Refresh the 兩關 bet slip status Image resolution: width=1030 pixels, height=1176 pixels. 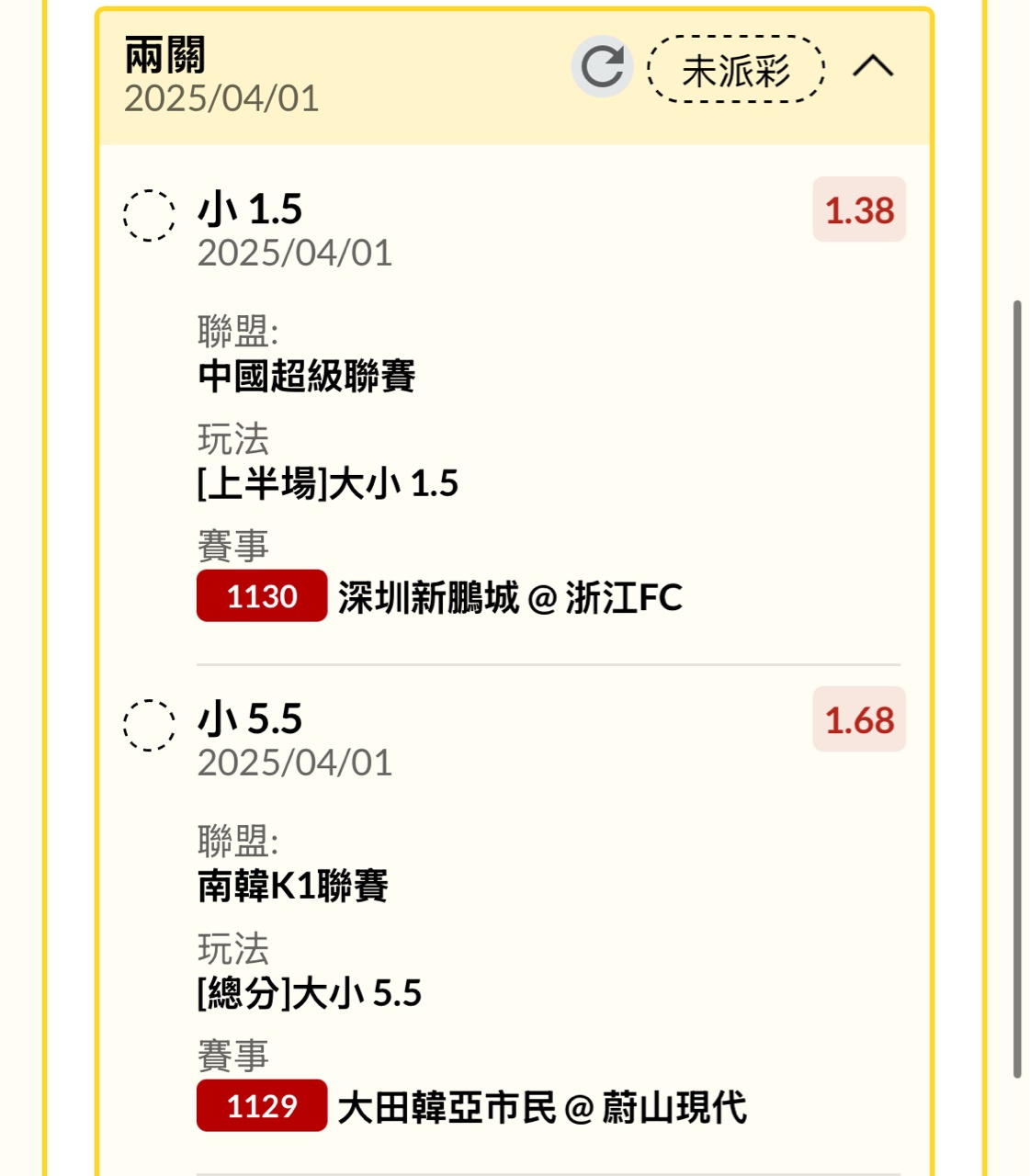pos(602,67)
